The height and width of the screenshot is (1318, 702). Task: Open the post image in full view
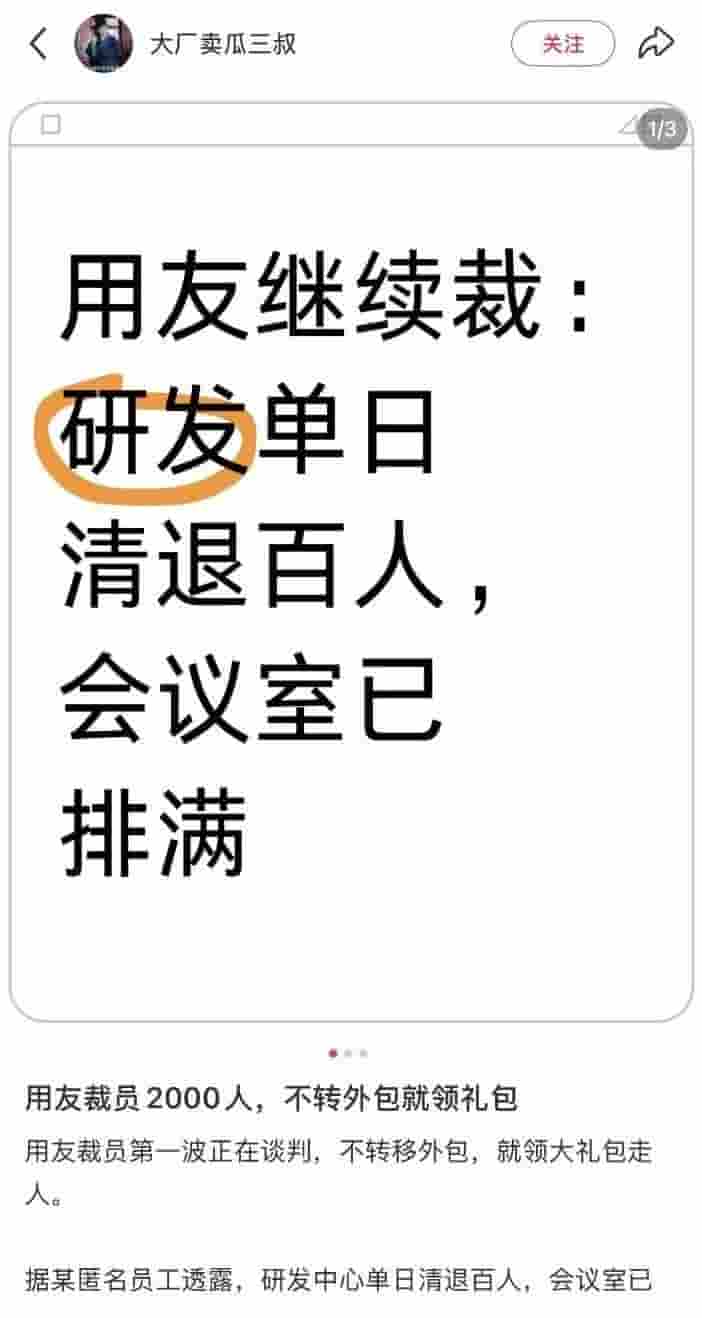point(350,560)
